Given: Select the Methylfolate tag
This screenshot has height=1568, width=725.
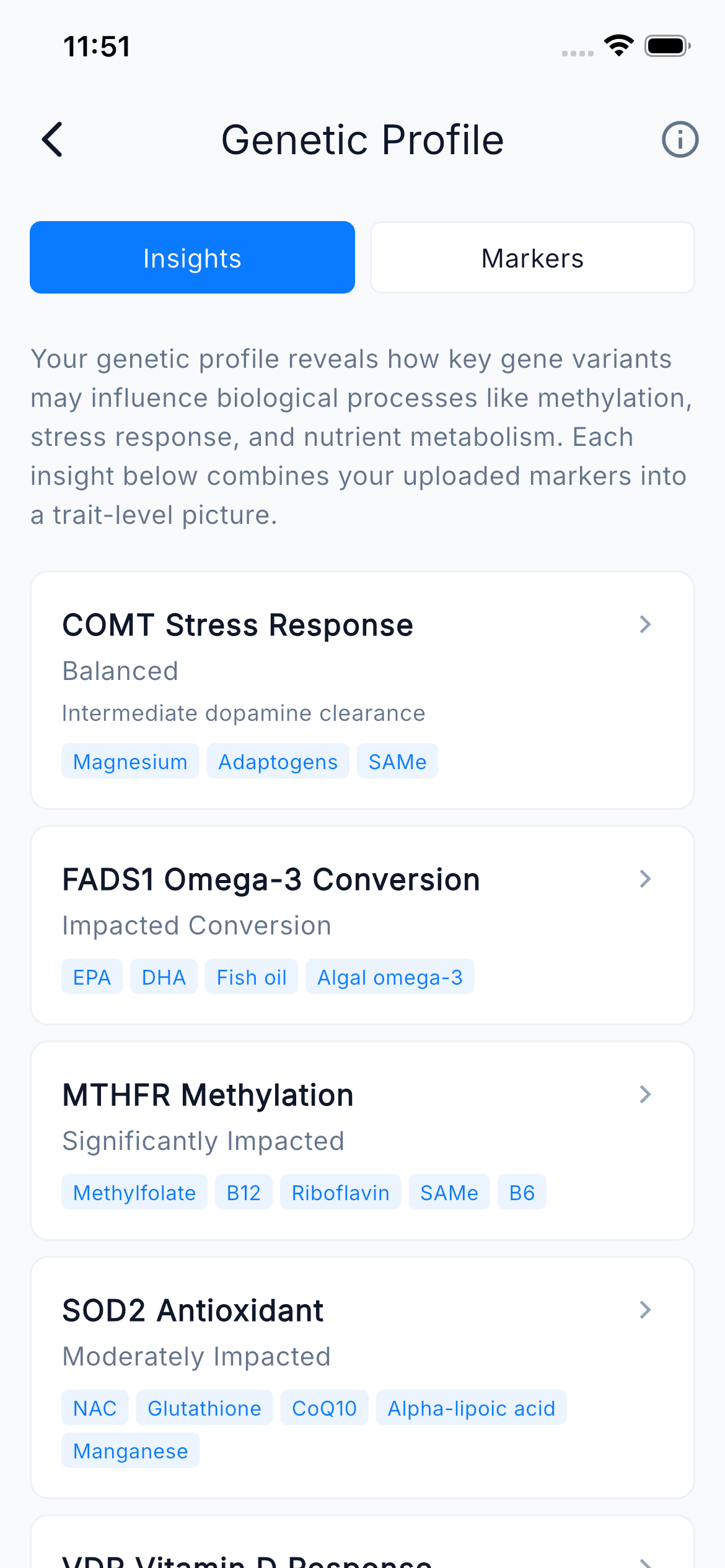Looking at the screenshot, I should (x=134, y=1192).
